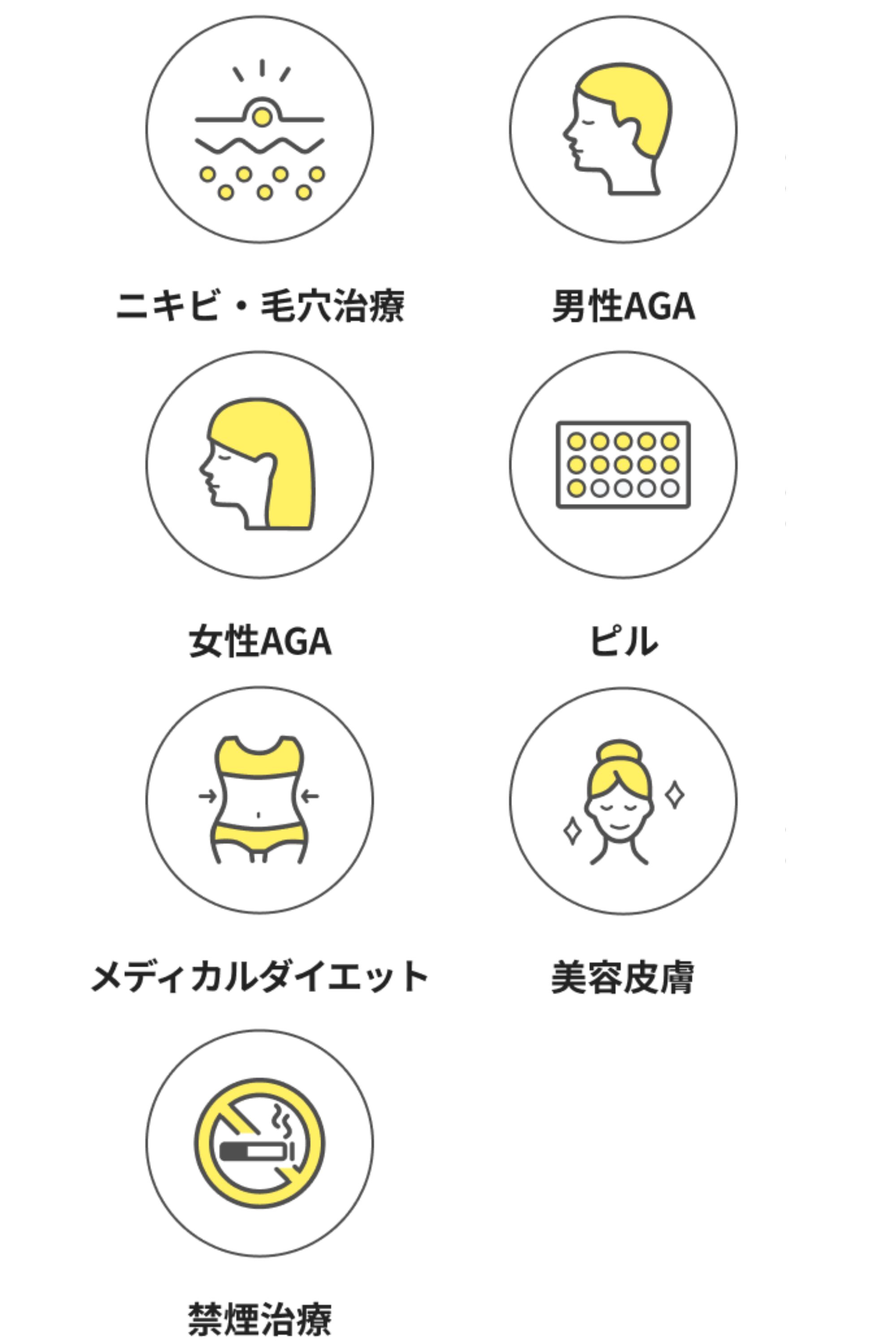Open the ニキビ・毛穴治療 category

click(x=259, y=130)
